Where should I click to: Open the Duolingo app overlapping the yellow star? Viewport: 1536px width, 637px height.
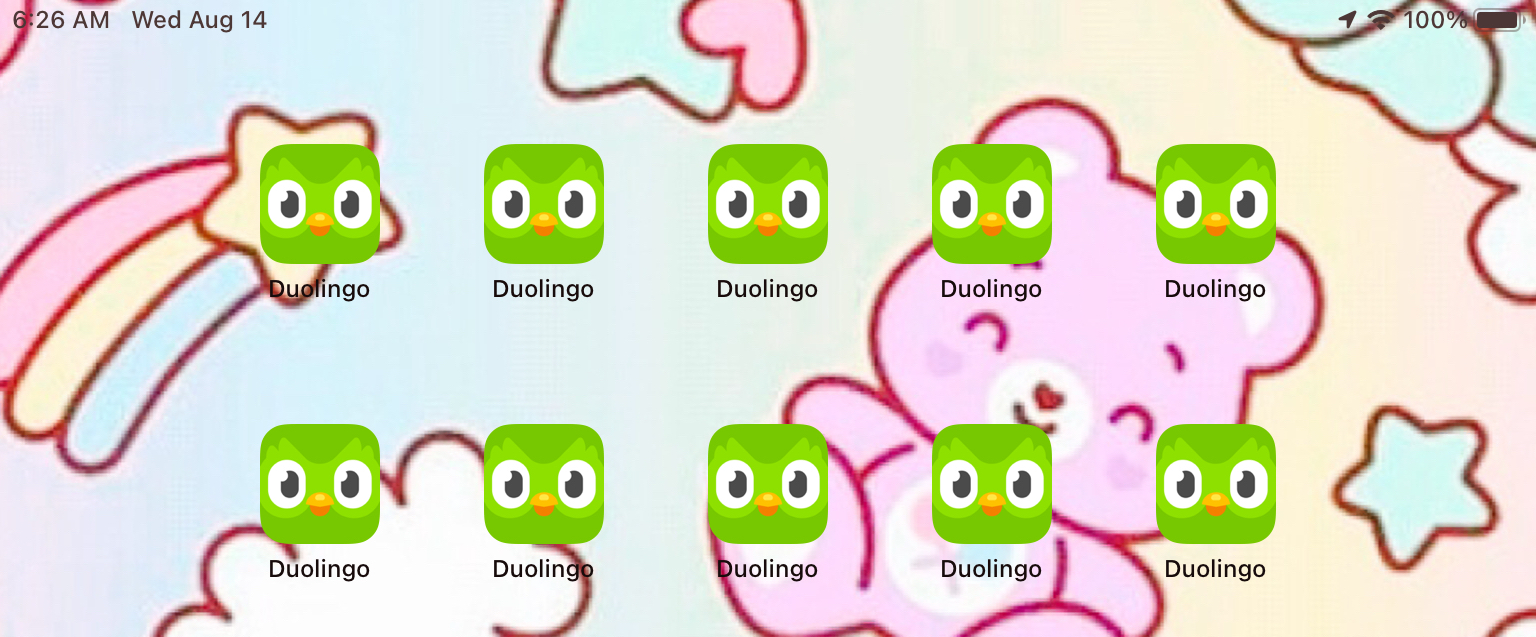pyautogui.click(x=319, y=204)
